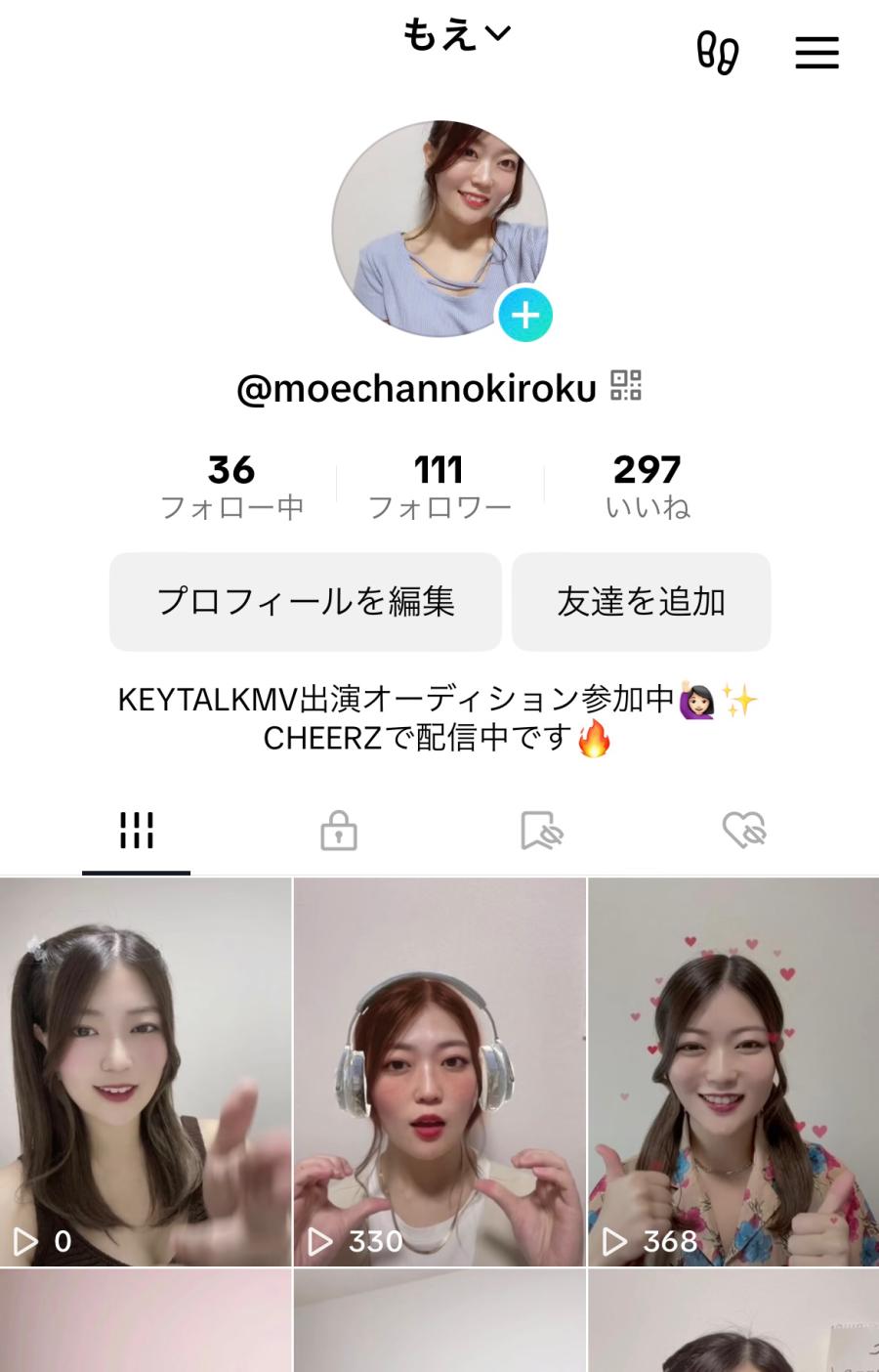Open the account switcher dropdown もえ
The image size is (879, 1372).
coord(456,35)
